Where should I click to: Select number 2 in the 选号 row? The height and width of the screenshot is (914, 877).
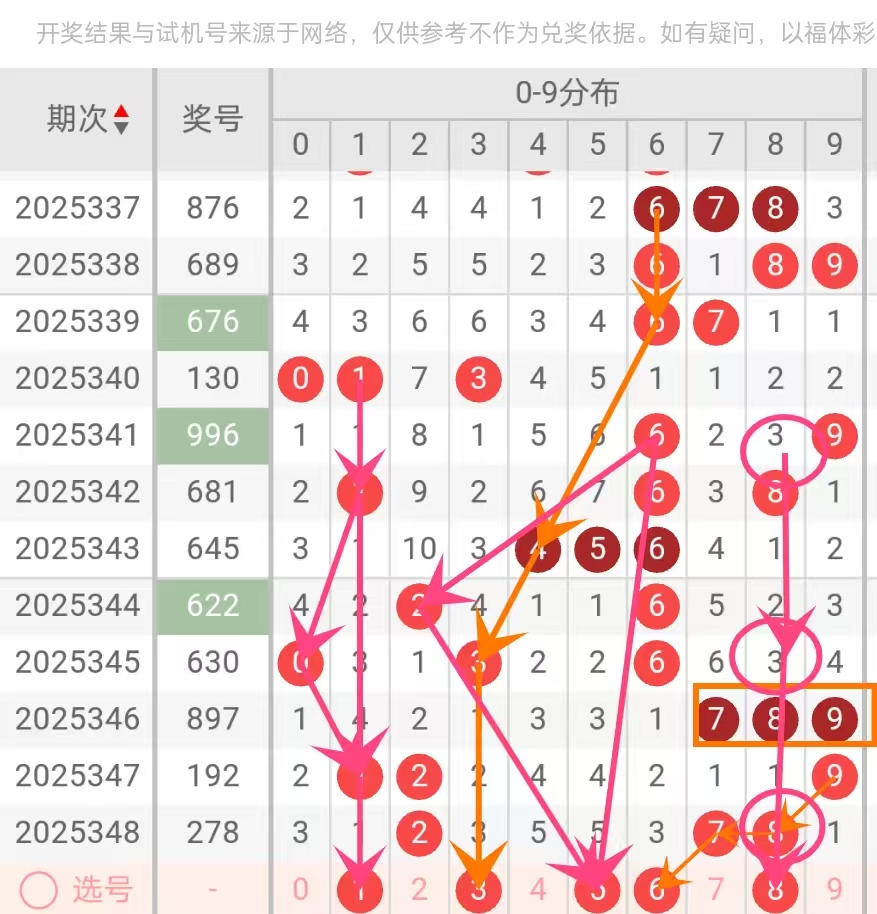pos(419,889)
